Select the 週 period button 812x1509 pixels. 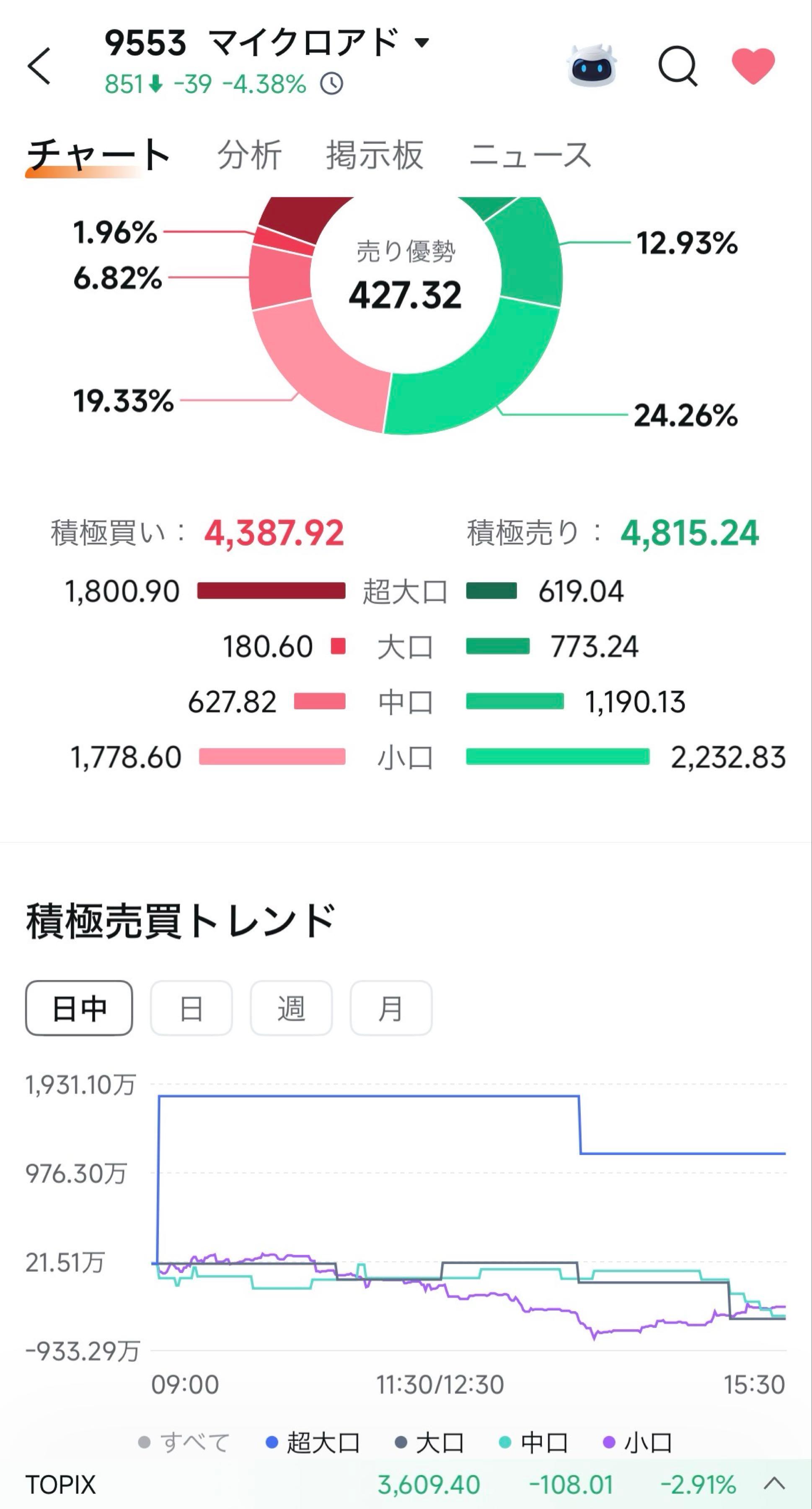click(x=291, y=1006)
